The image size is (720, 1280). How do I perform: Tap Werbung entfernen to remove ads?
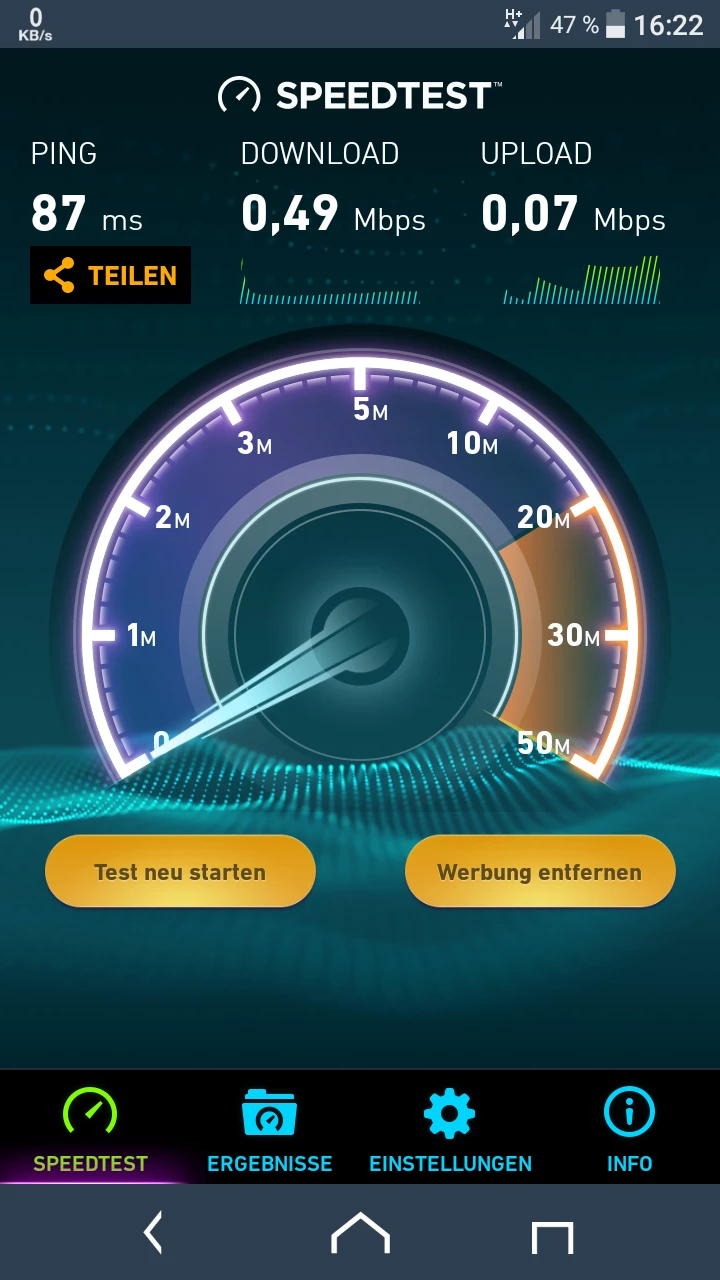[x=540, y=871]
